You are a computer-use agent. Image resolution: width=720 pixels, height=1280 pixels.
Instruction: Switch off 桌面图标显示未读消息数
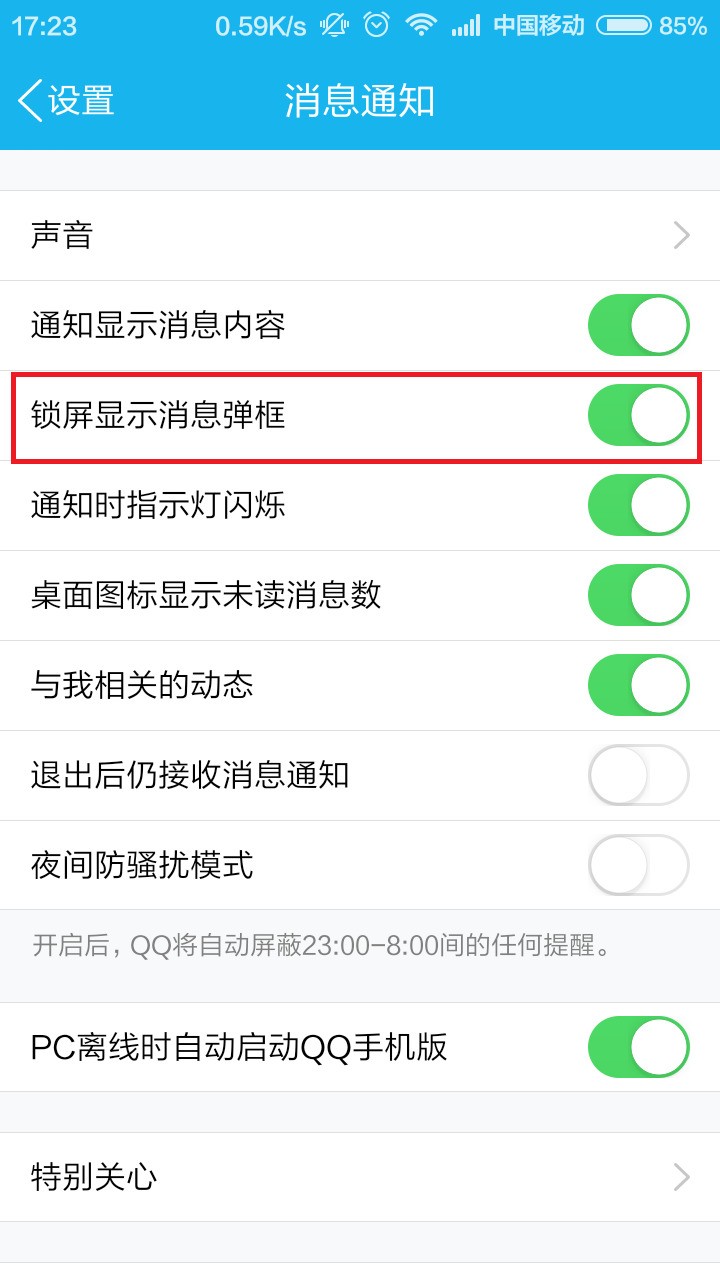pyautogui.click(x=639, y=595)
